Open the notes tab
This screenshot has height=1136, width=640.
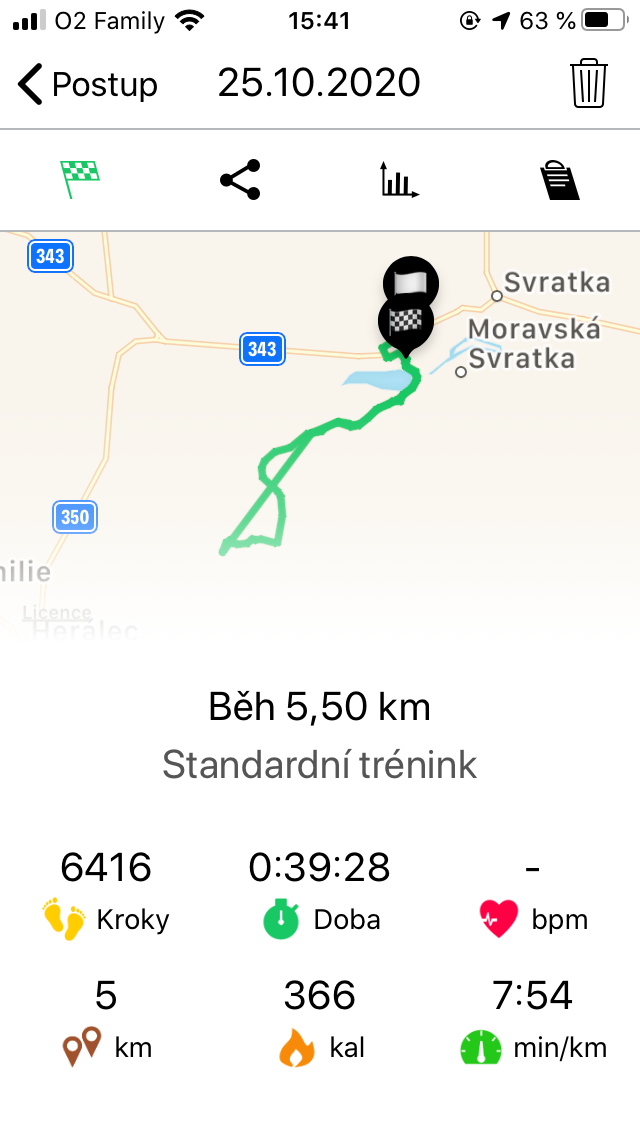tap(559, 180)
